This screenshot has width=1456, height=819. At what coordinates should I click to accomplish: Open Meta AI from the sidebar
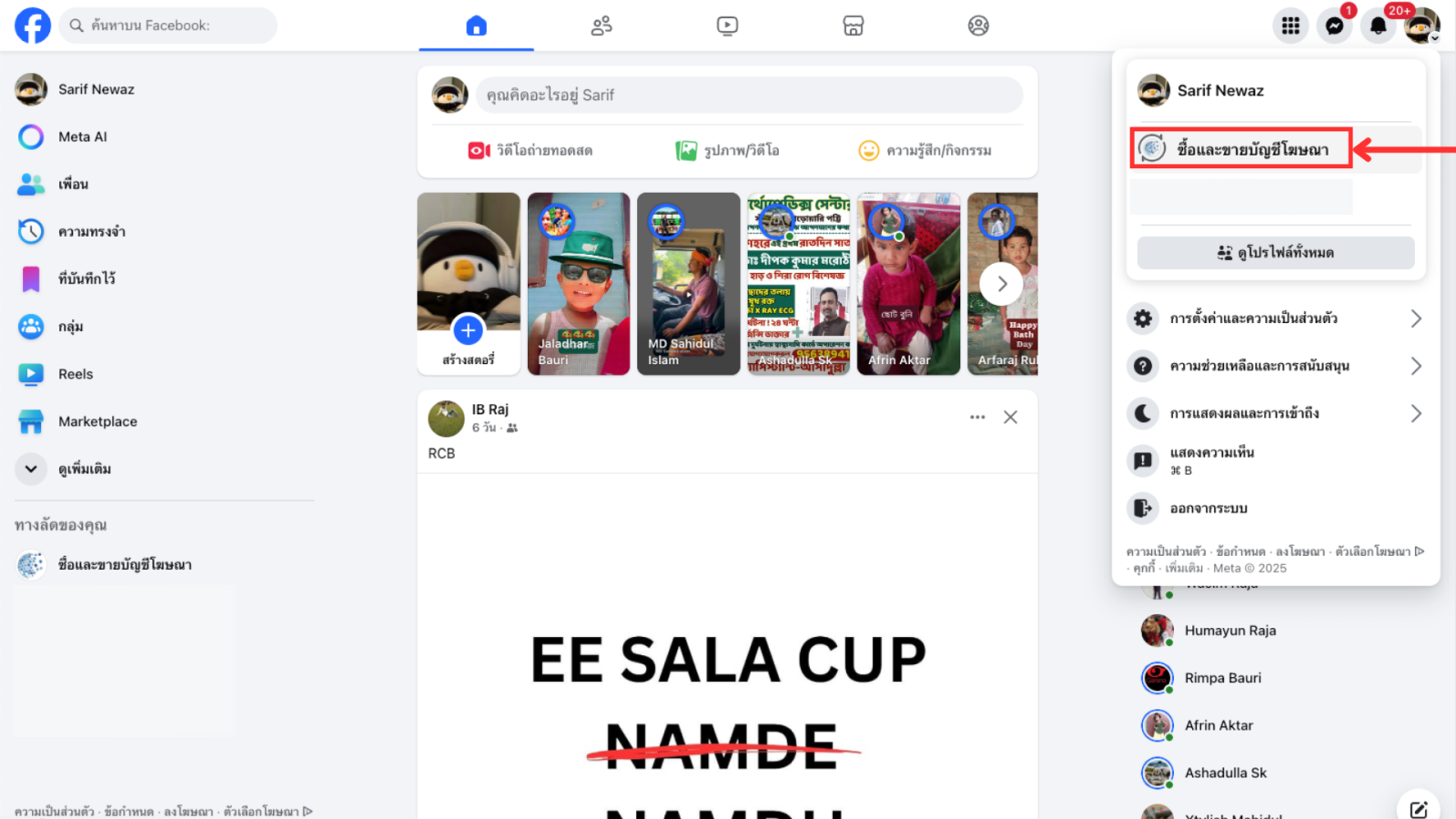(x=82, y=136)
